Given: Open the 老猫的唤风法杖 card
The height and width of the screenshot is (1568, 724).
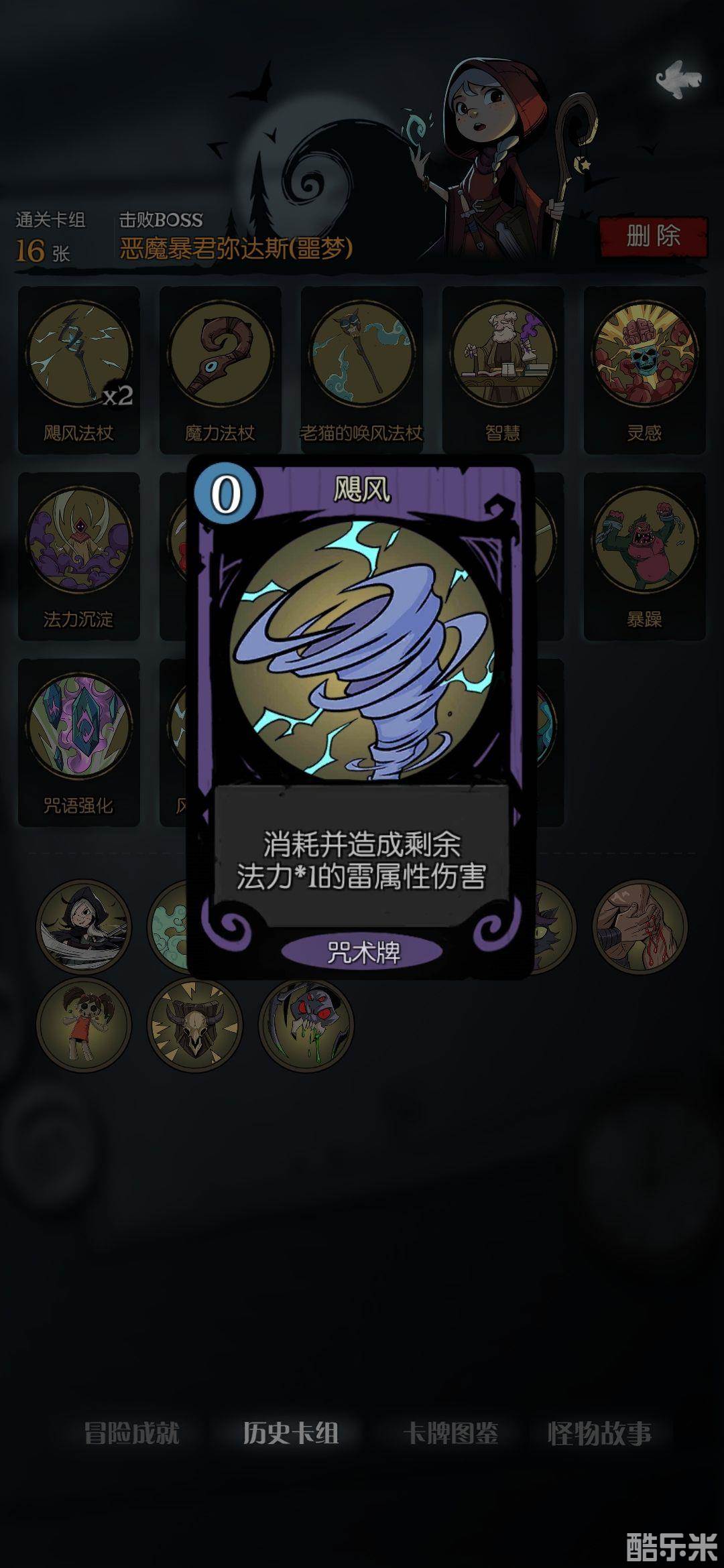Looking at the screenshot, I should 362,370.
